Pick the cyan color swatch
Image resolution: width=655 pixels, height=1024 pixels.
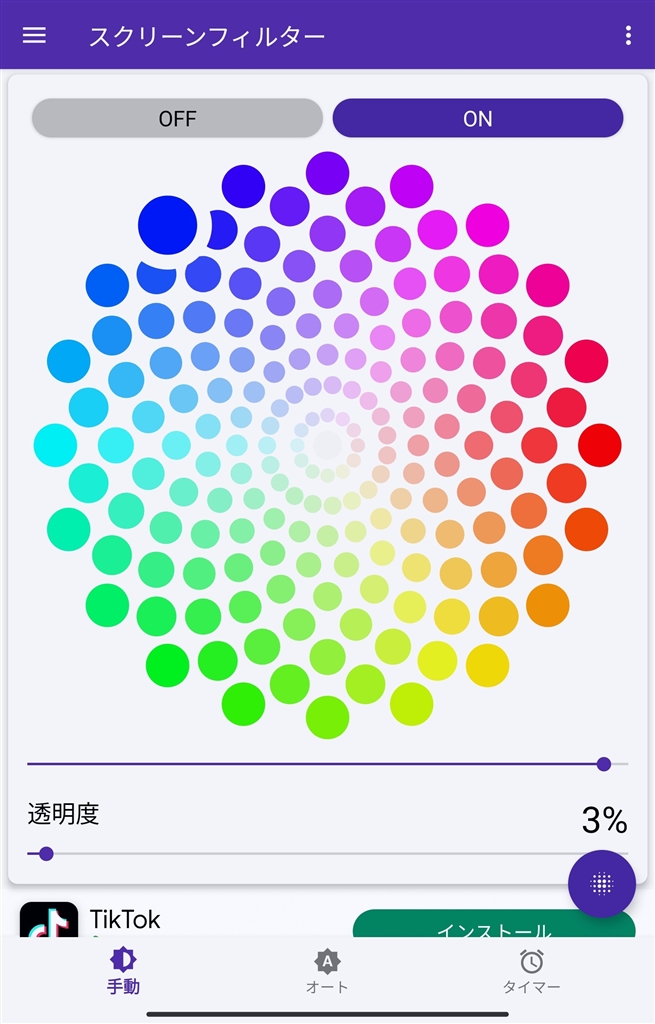(55, 445)
